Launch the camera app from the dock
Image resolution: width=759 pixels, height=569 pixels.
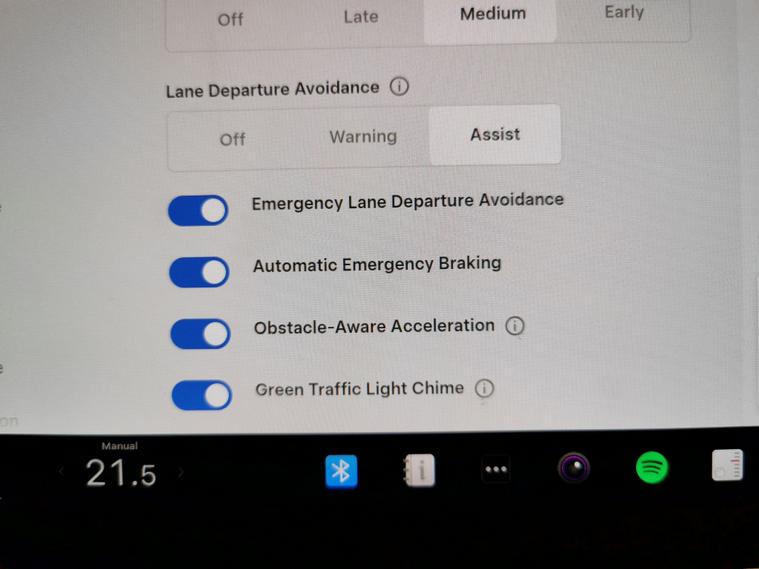[x=574, y=468]
